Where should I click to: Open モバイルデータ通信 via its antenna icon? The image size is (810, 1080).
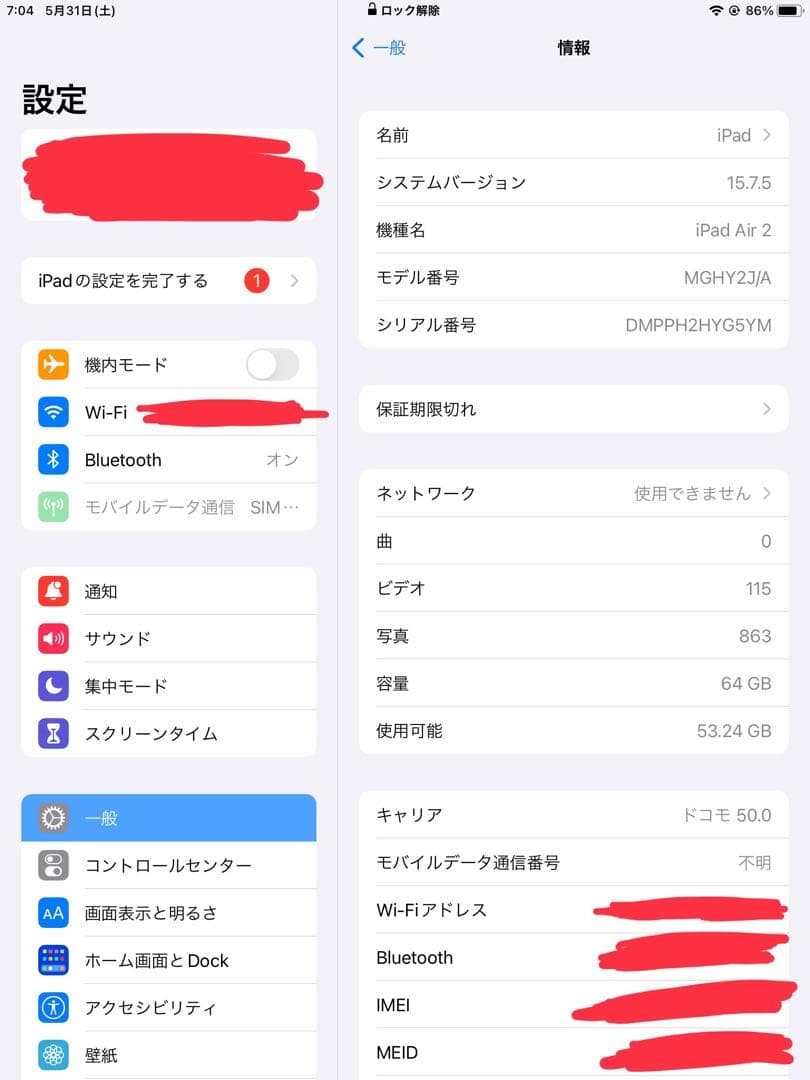point(54,507)
